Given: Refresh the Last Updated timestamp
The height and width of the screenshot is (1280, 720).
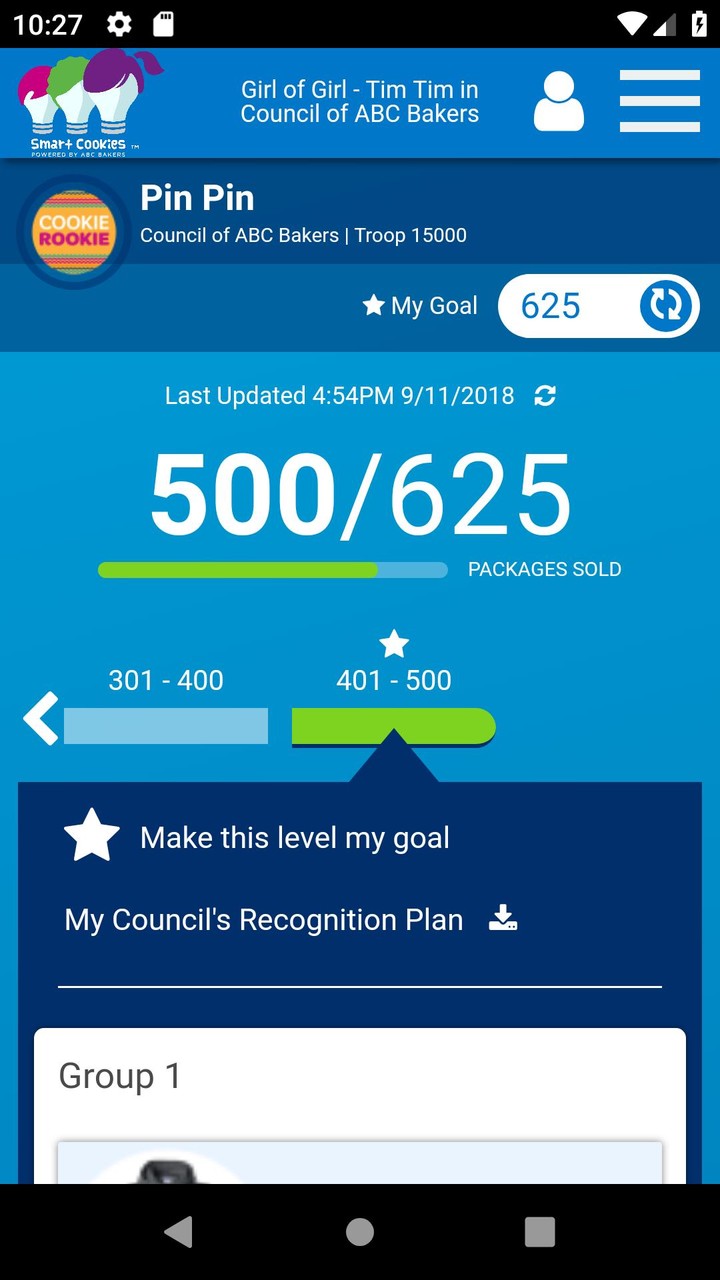Looking at the screenshot, I should (545, 396).
